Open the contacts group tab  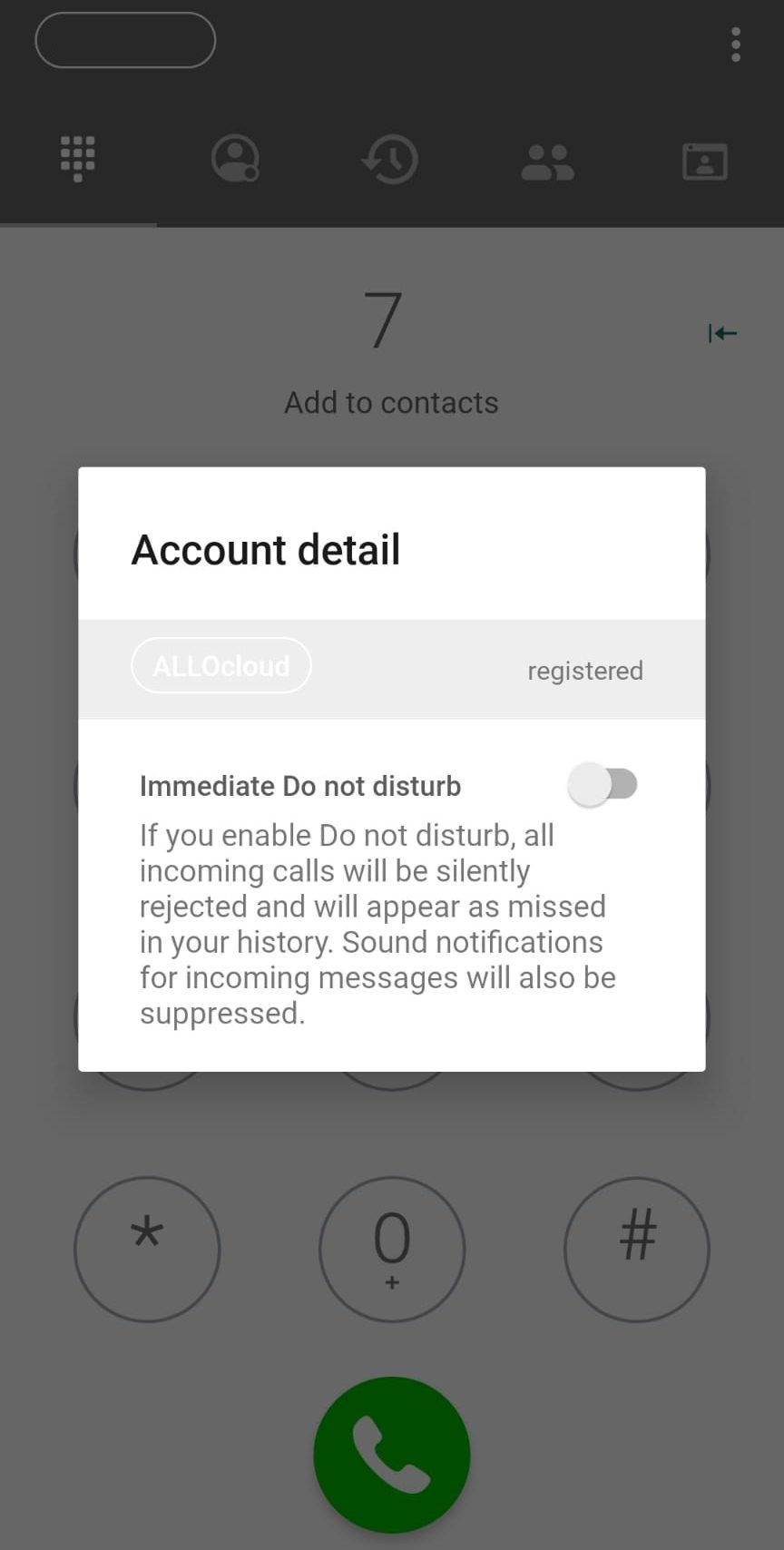[x=547, y=162]
